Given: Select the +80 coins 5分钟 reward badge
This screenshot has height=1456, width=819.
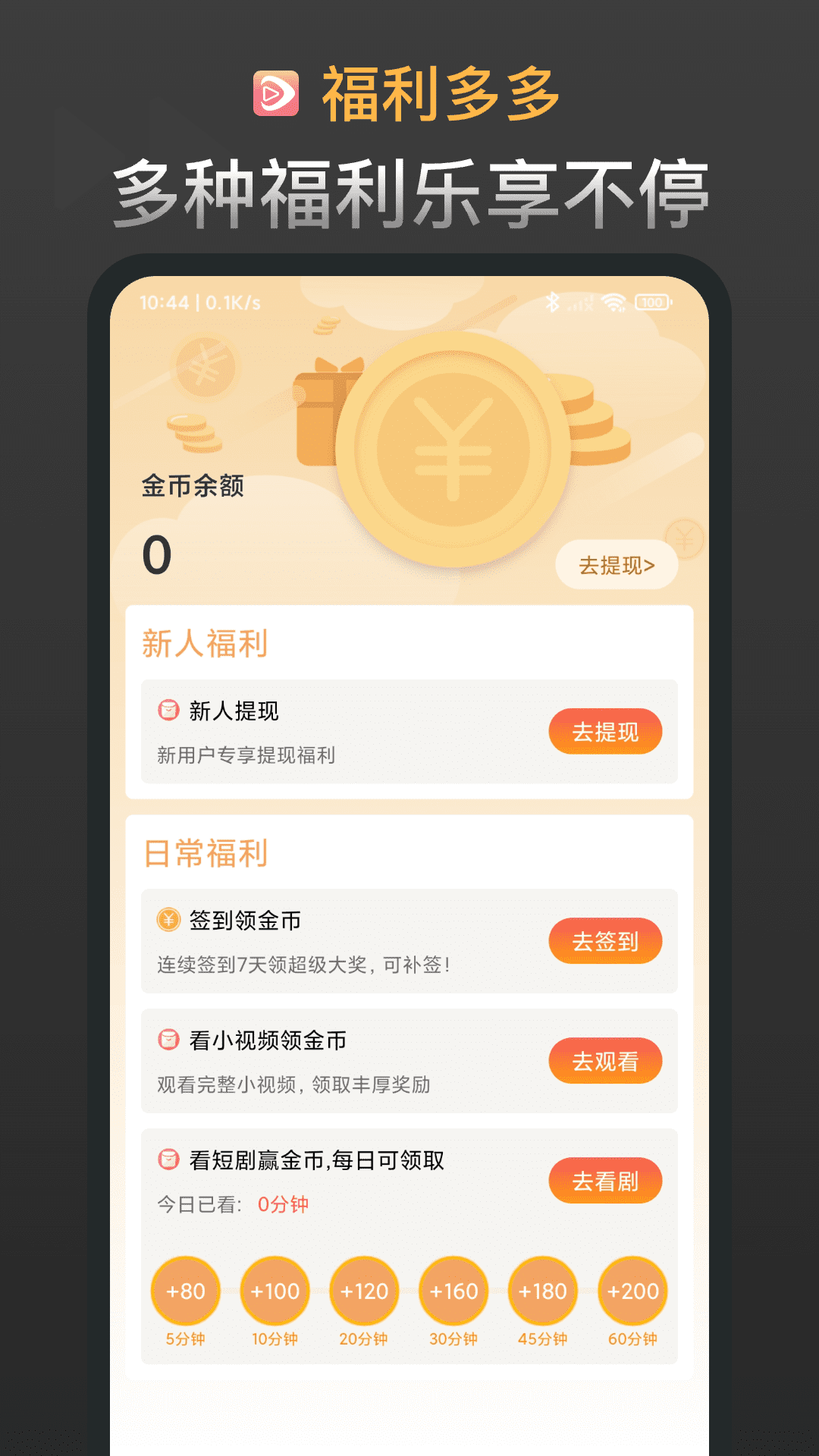Looking at the screenshot, I should tap(184, 1291).
